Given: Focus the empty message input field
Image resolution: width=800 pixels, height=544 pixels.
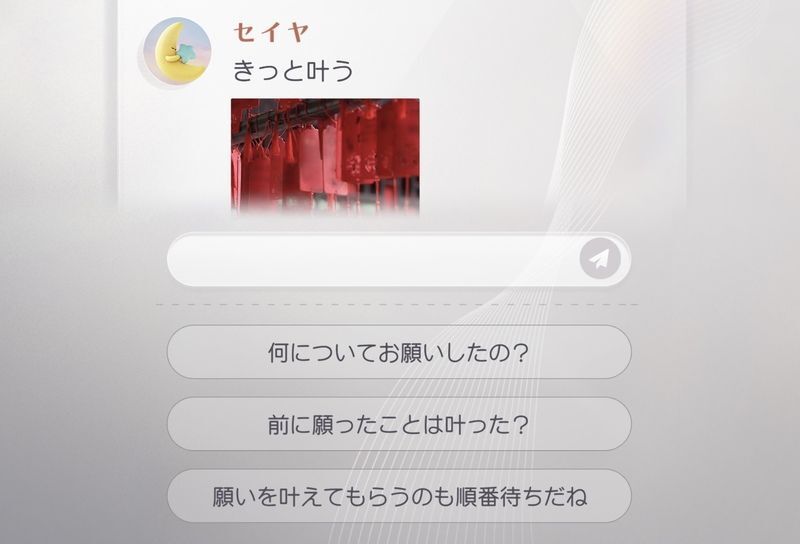Looking at the screenshot, I should (x=372, y=260).
